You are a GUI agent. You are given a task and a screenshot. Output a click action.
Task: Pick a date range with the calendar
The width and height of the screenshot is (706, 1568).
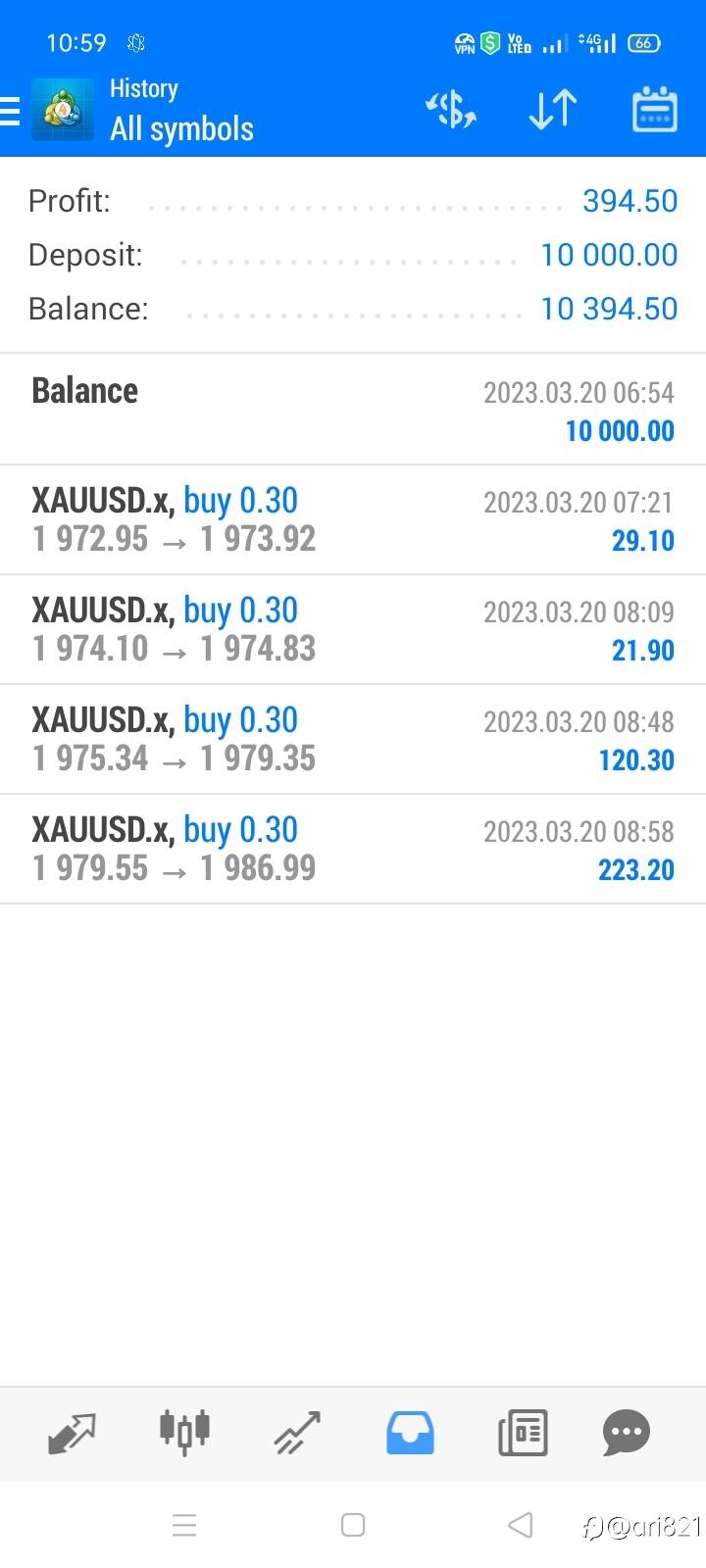click(654, 110)
